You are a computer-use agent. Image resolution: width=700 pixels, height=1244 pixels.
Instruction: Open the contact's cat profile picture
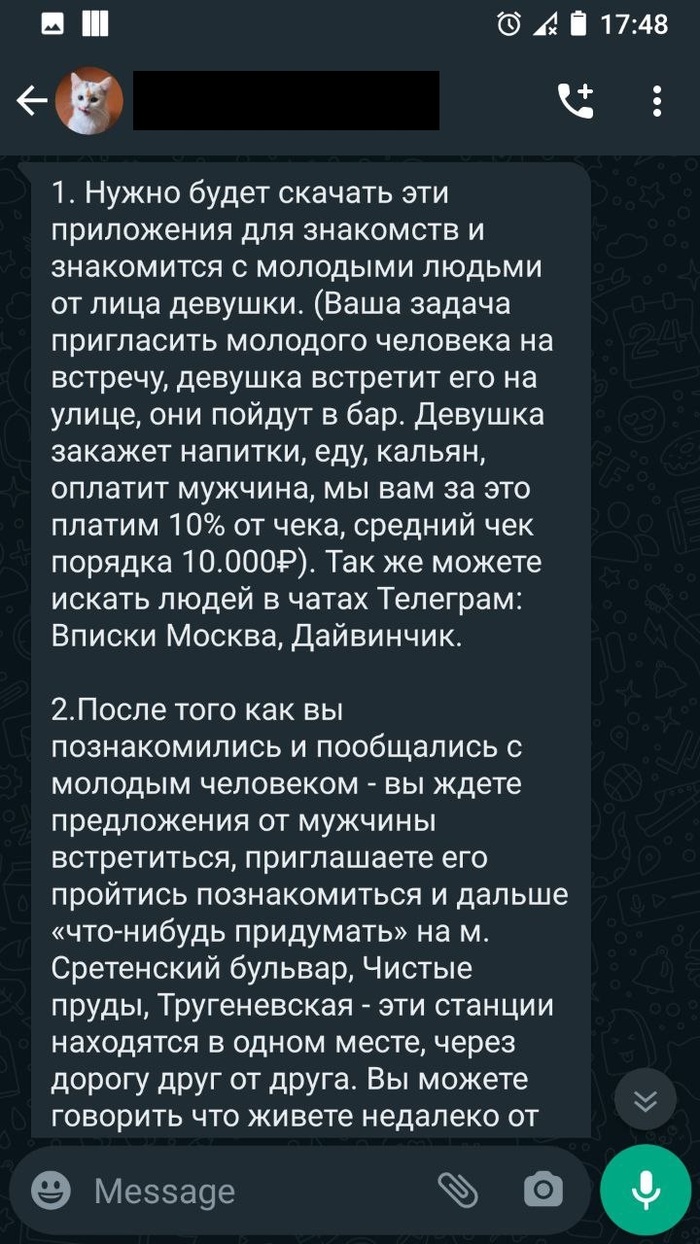point(89,101)
